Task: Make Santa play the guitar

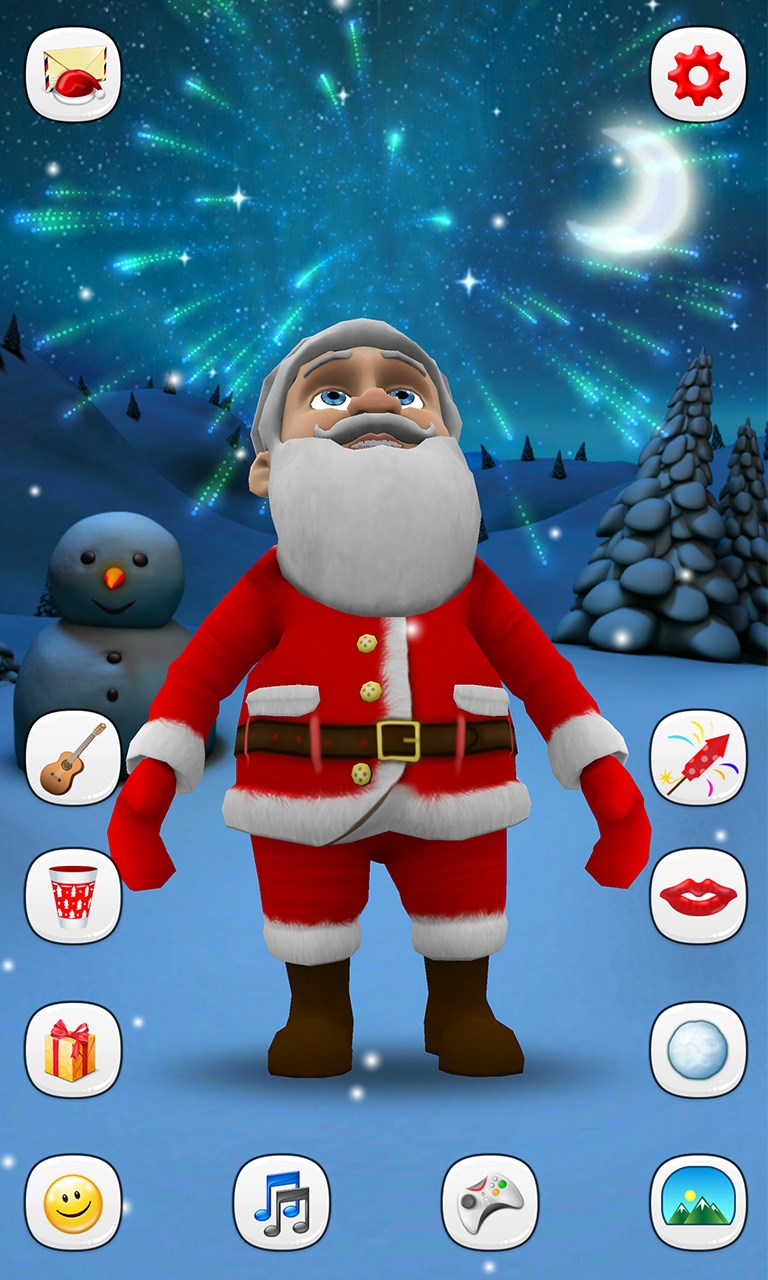Action: pos(73,757)
